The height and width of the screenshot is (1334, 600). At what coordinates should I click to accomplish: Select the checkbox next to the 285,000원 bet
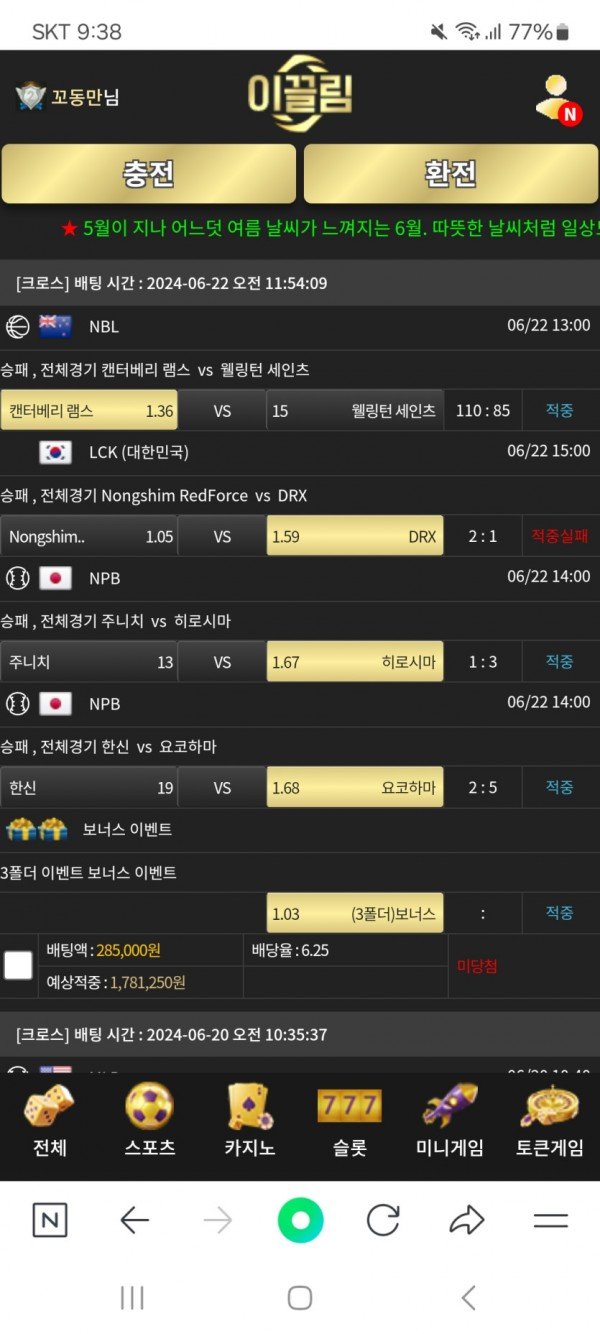[18, 965]
